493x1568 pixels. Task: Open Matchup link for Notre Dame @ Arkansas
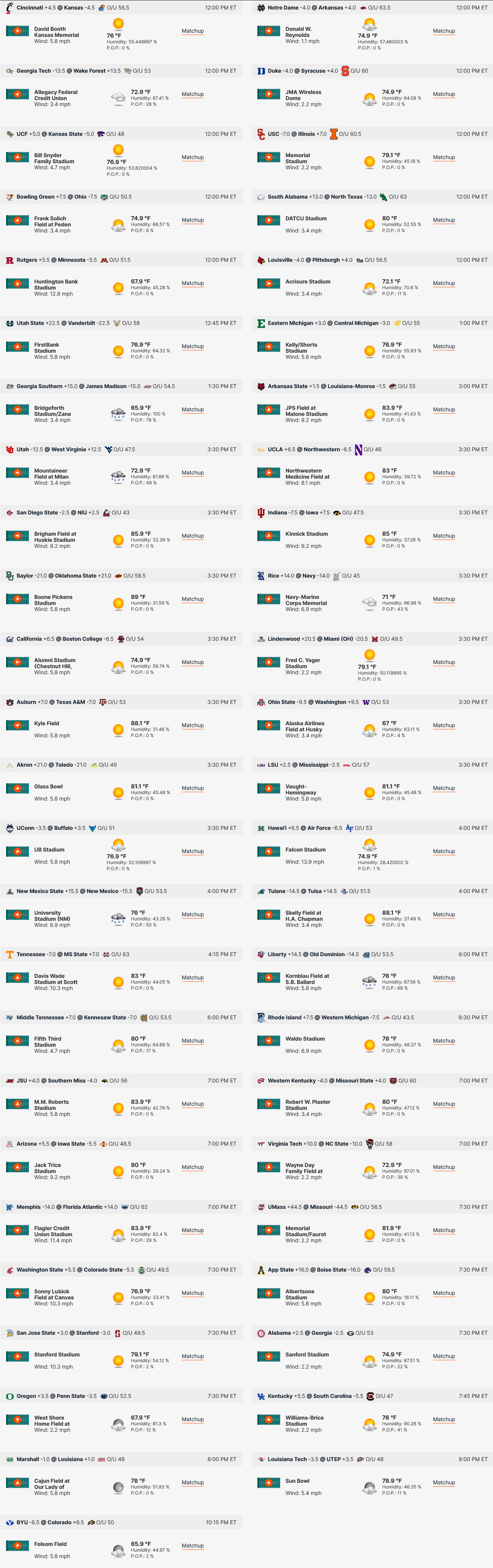(x=444, y=31)
